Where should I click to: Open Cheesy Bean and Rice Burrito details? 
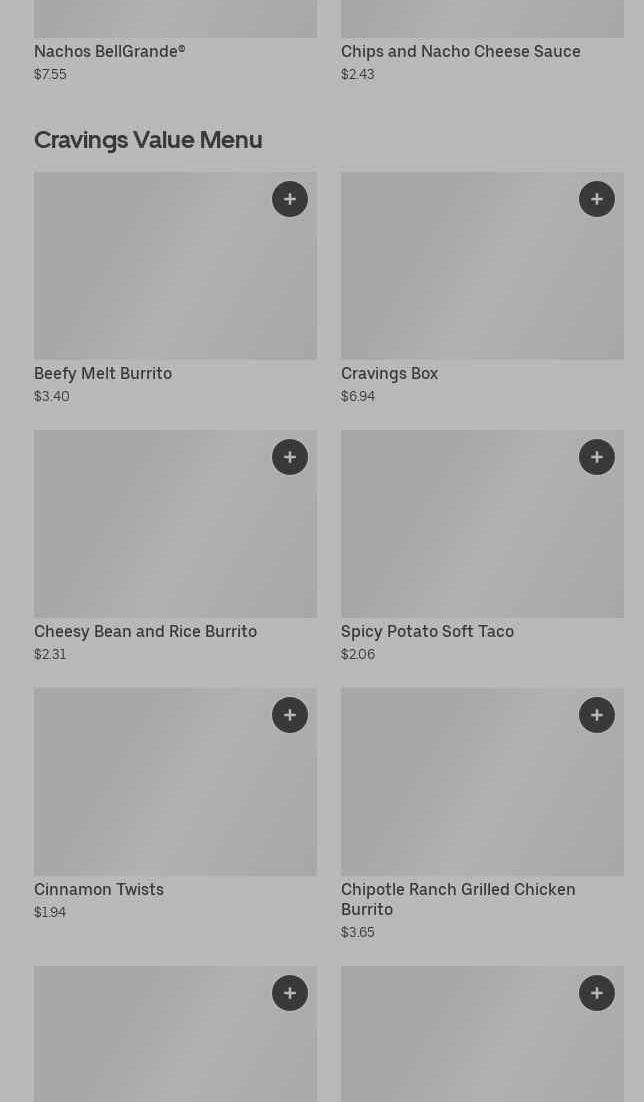[175, 546]
